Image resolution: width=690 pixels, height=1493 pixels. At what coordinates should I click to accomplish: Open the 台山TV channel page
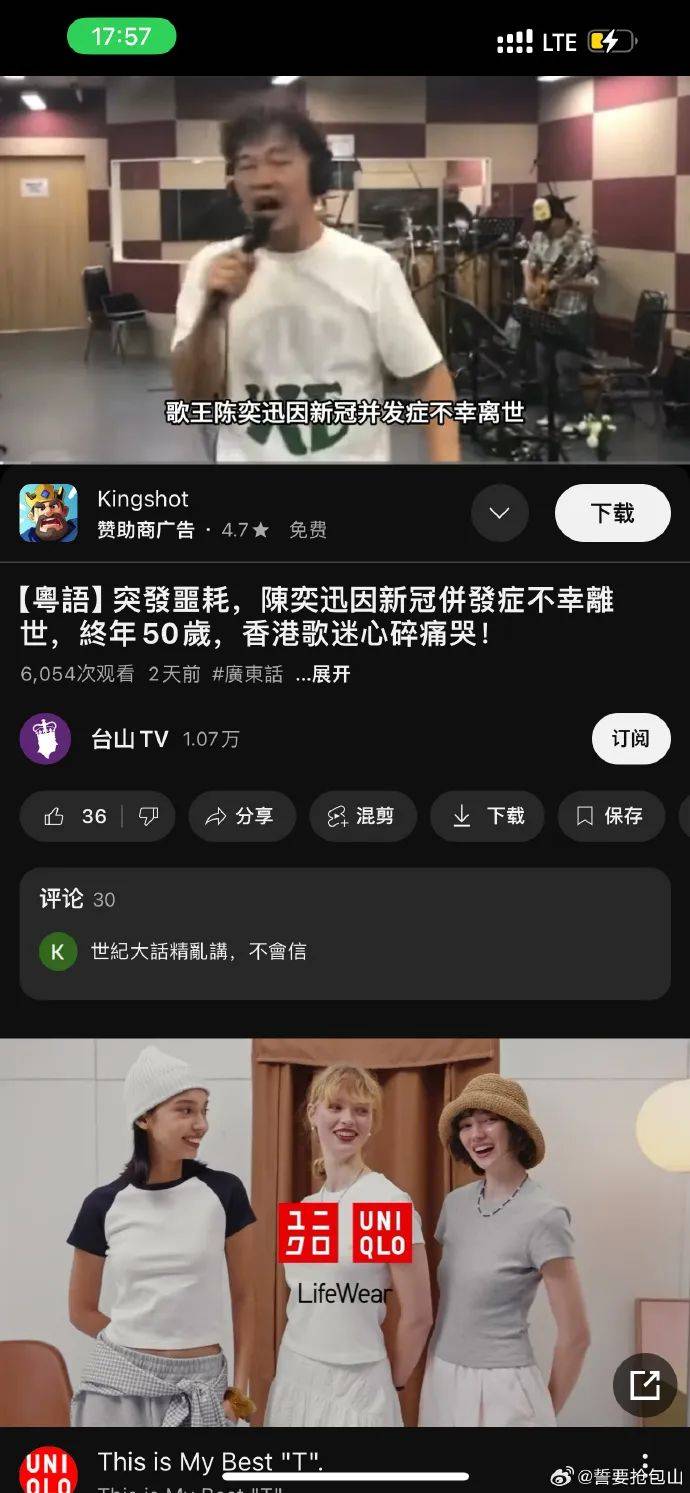[x=130, y=739]
